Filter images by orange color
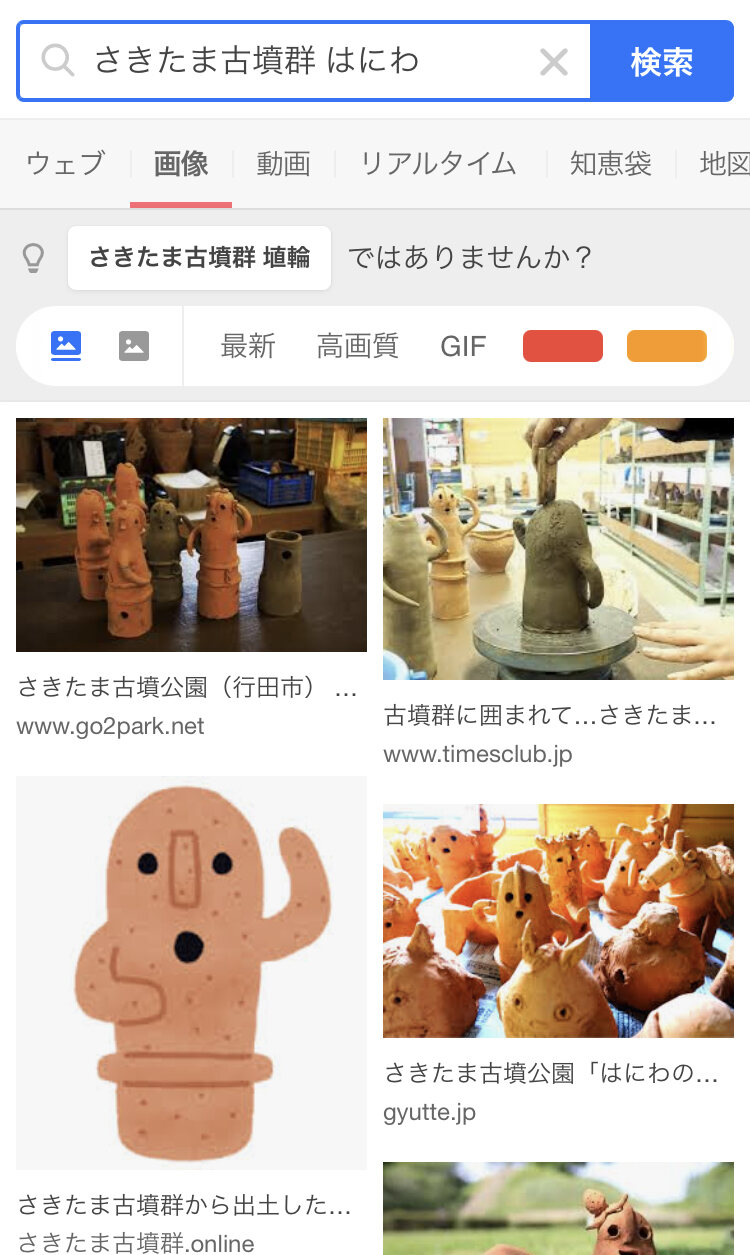The image size is (750, 1255). coord(666,346)
